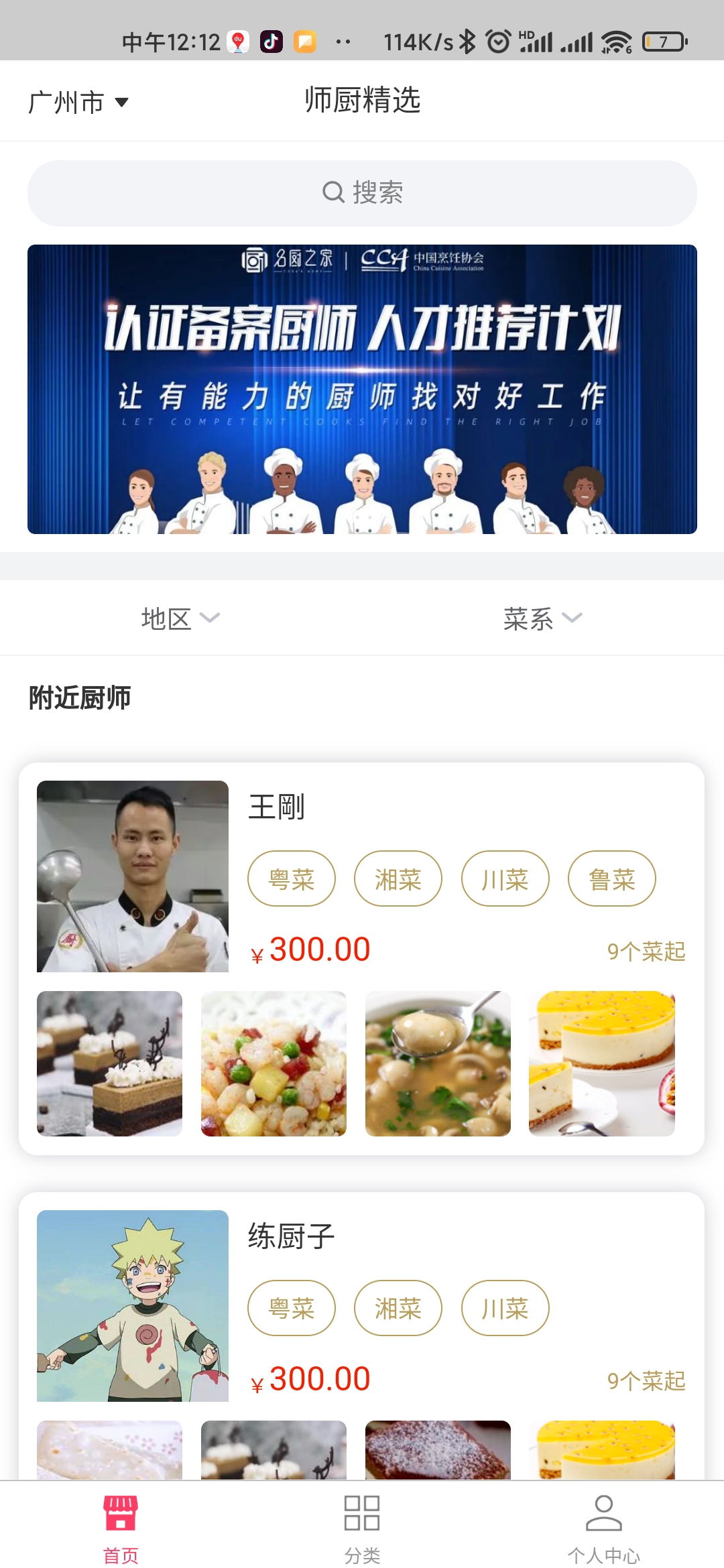This screenshot has height=1568, width=724.
Task: Select the 粤菜 tag under 王剛
Action: pyautogui.click(x=291, y=878)
